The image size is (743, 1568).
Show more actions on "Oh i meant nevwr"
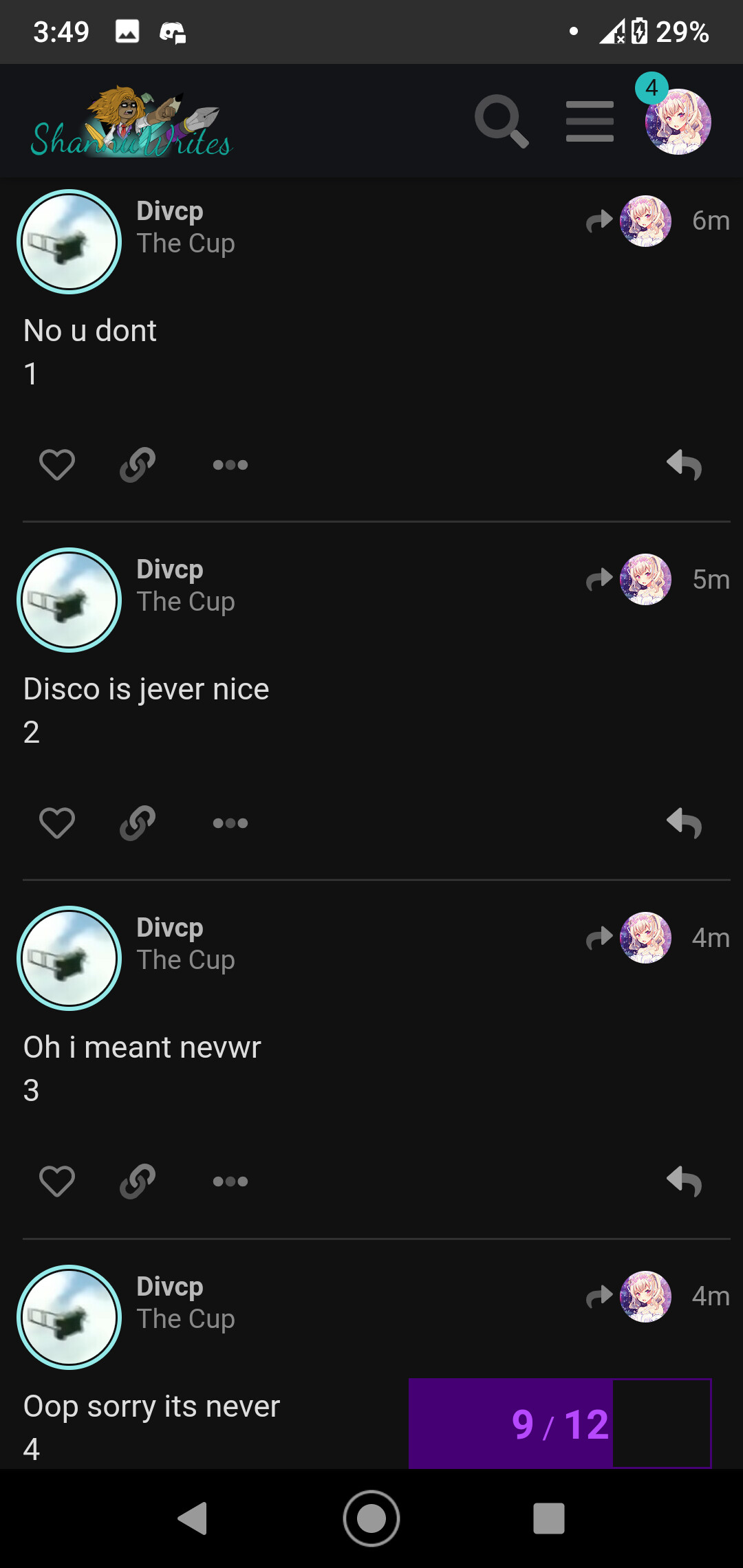230,1182
